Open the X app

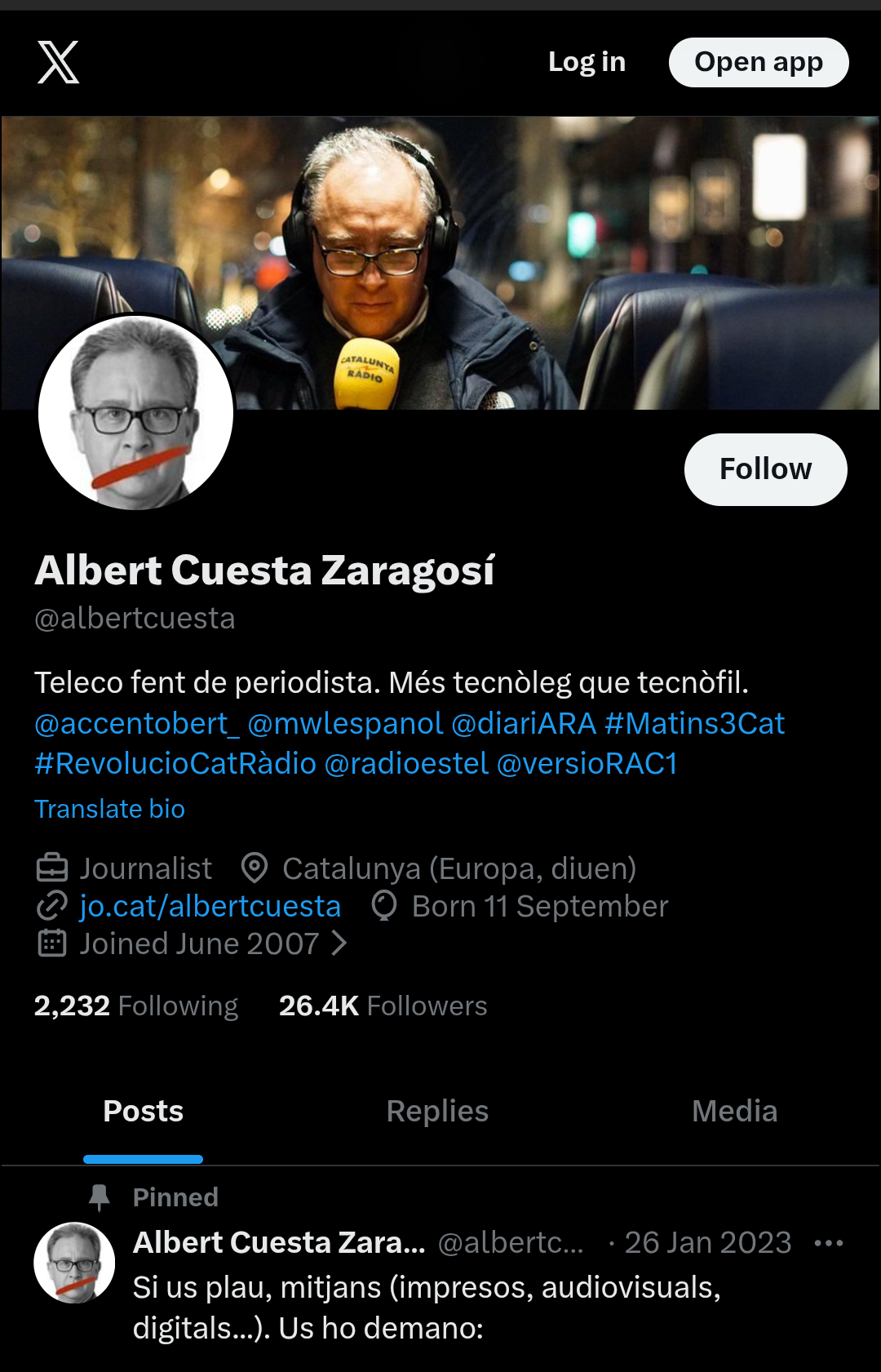coord(759,62)
